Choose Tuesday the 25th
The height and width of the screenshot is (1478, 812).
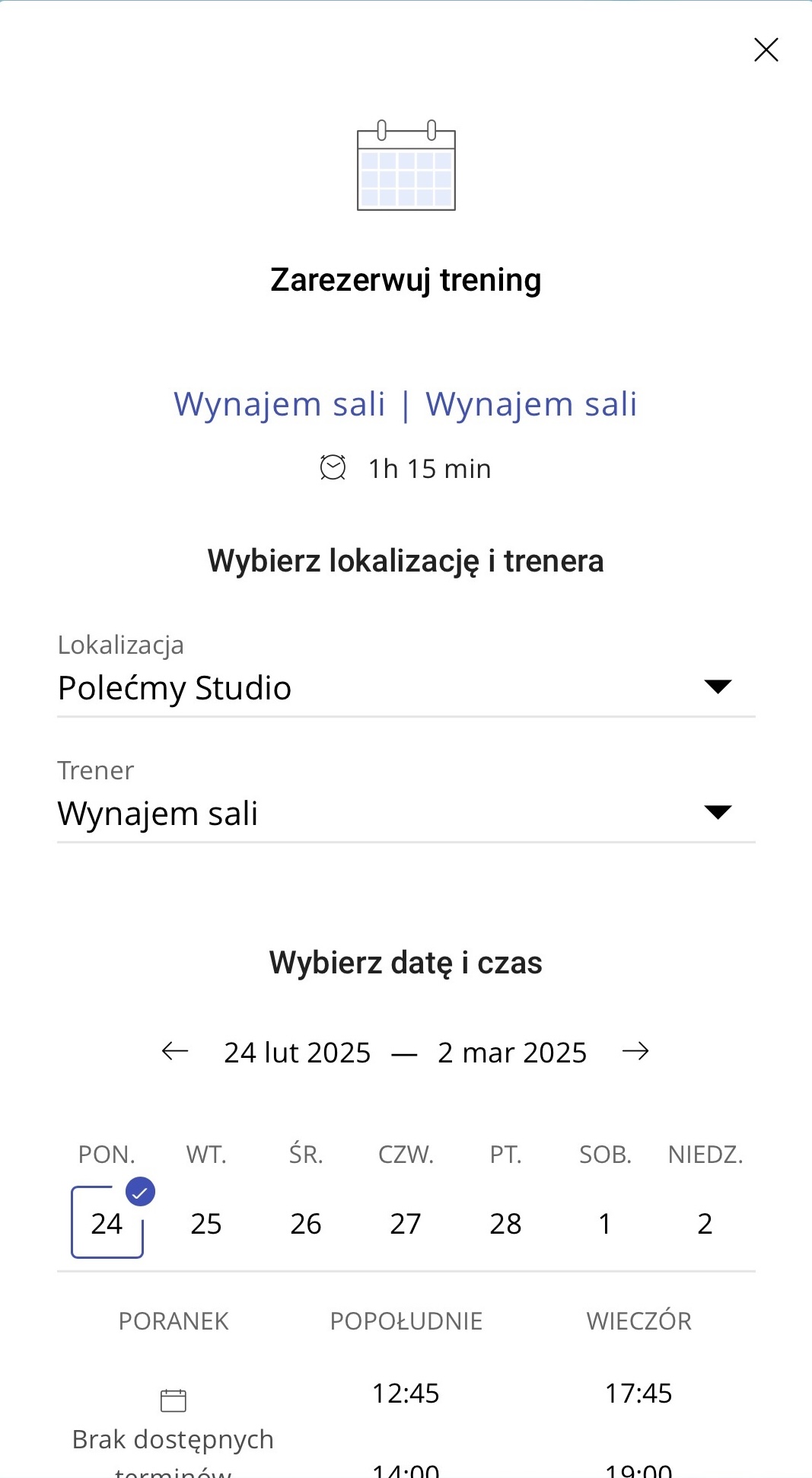click(x=206, y=1224)
